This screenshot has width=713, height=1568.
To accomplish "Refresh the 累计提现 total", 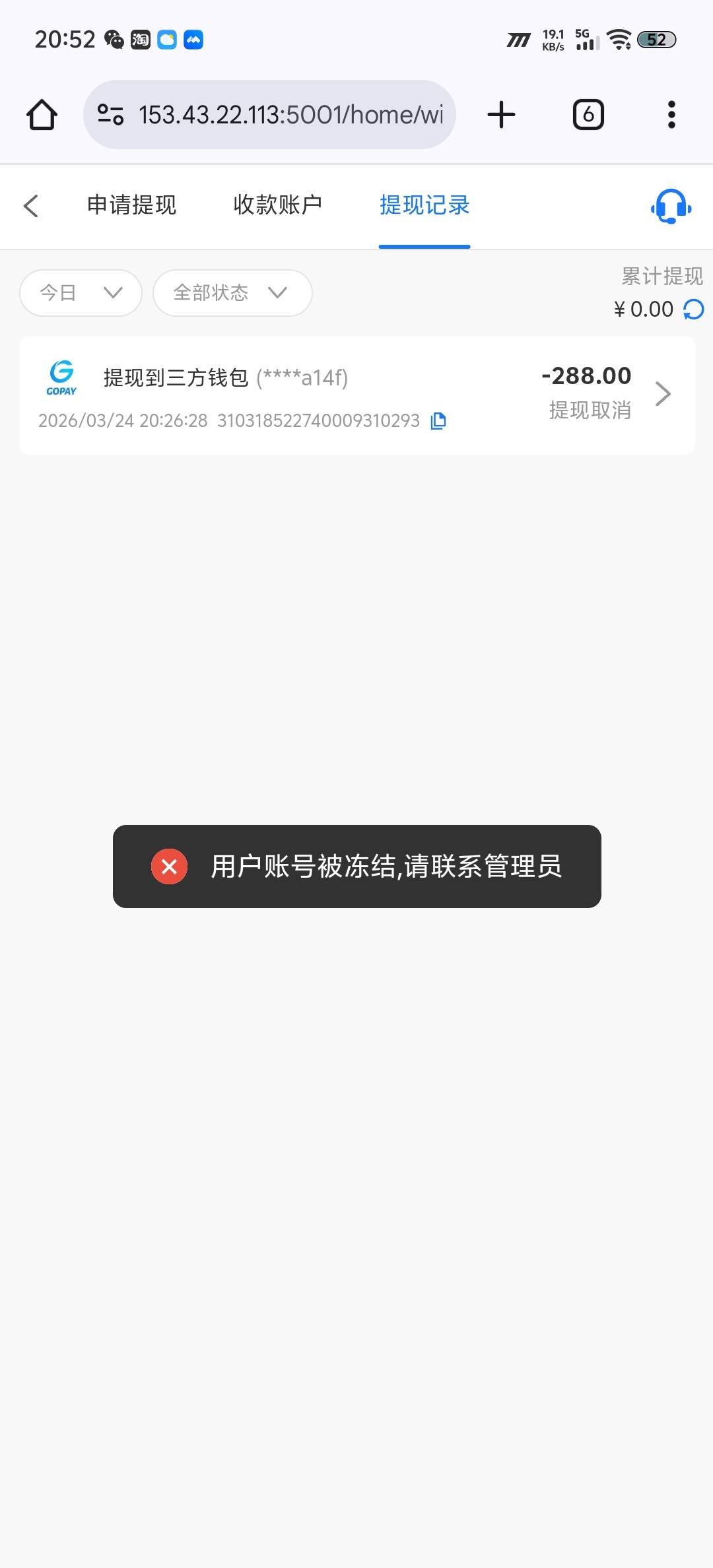I will coord(694,310).
